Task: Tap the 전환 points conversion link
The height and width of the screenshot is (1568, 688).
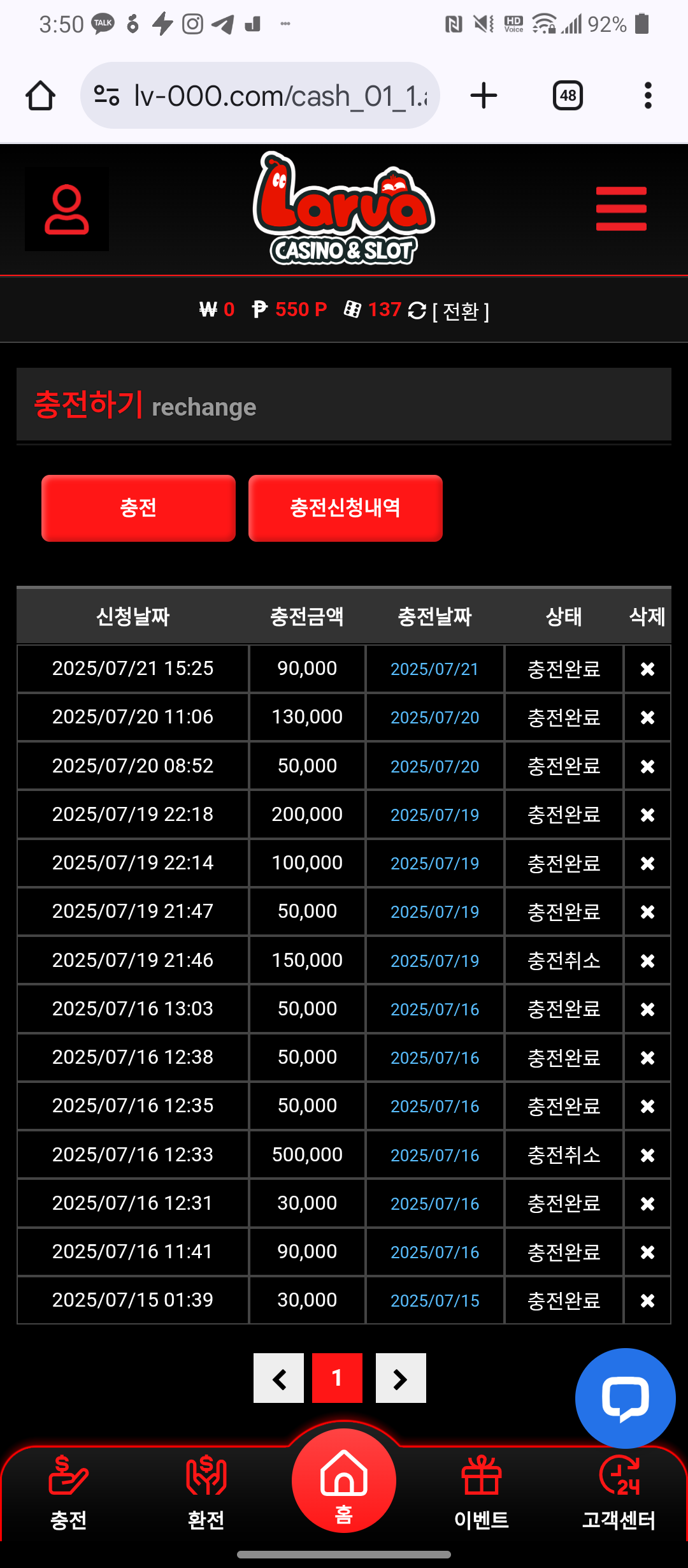Action: [x=461, y=311]
